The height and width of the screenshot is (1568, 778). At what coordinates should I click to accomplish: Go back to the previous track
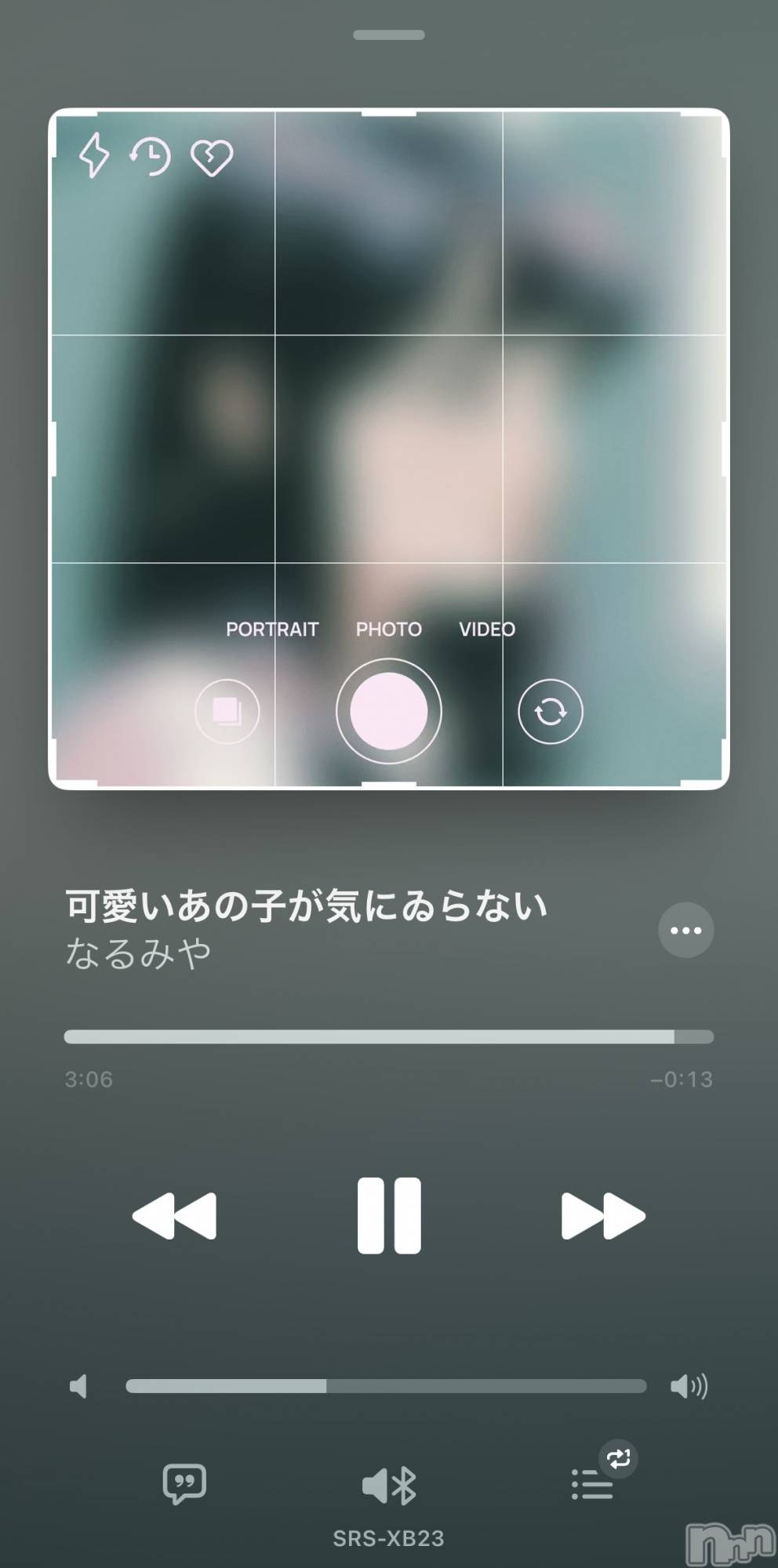pos(175,1216)
